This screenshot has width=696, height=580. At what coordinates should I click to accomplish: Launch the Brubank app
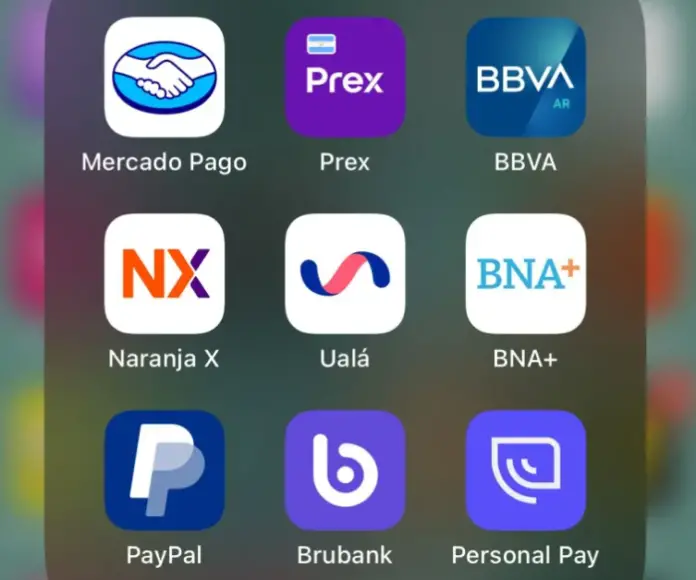click(x=345, y=470)
